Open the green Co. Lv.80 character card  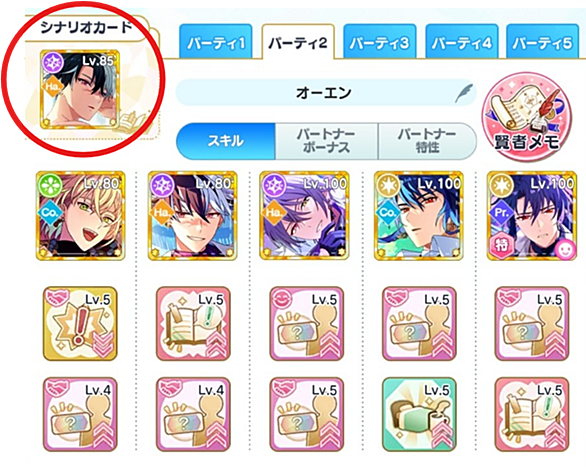pyautogui.click(x=80, y=216)
